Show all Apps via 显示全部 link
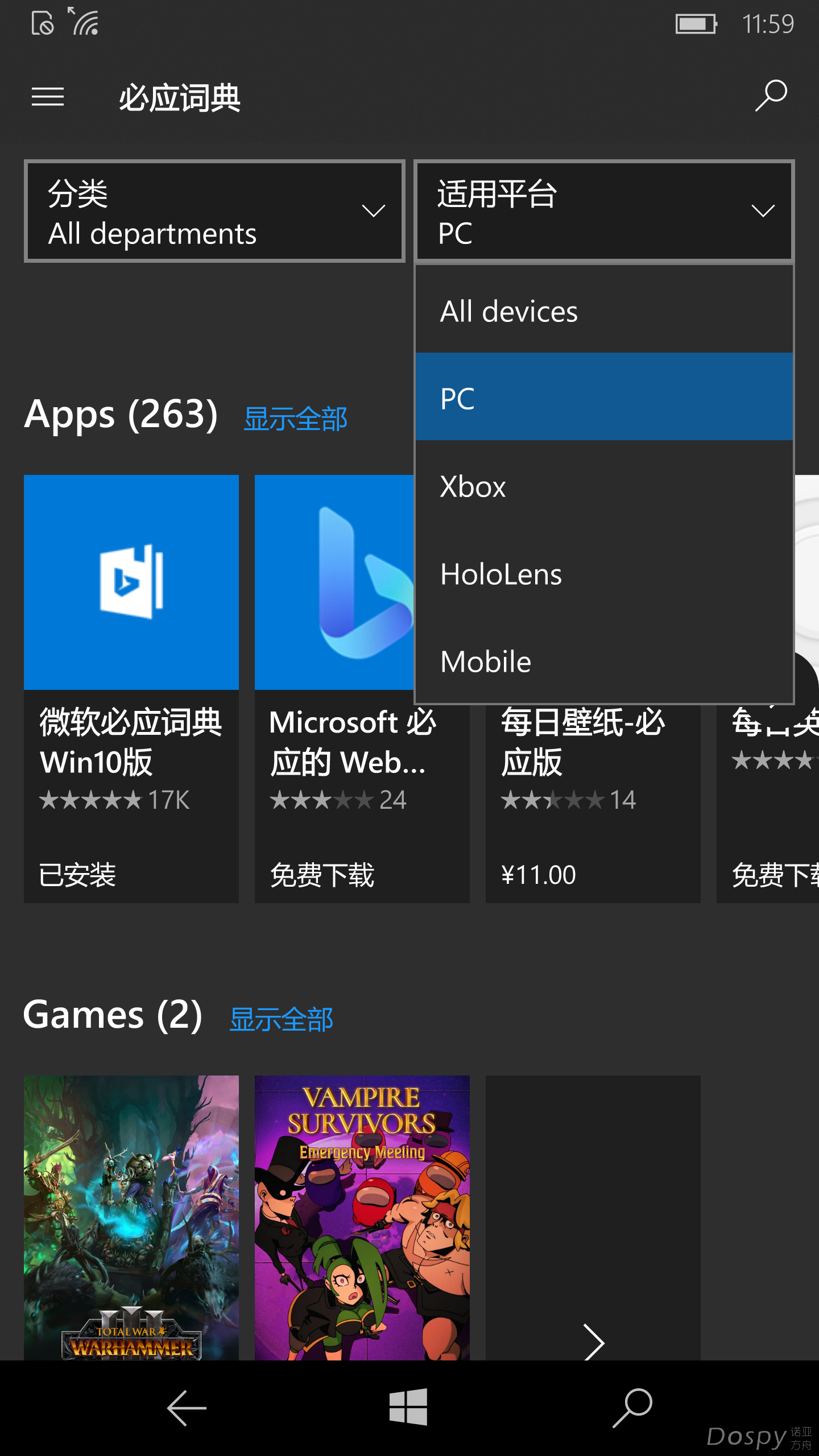 pos(295,419)
